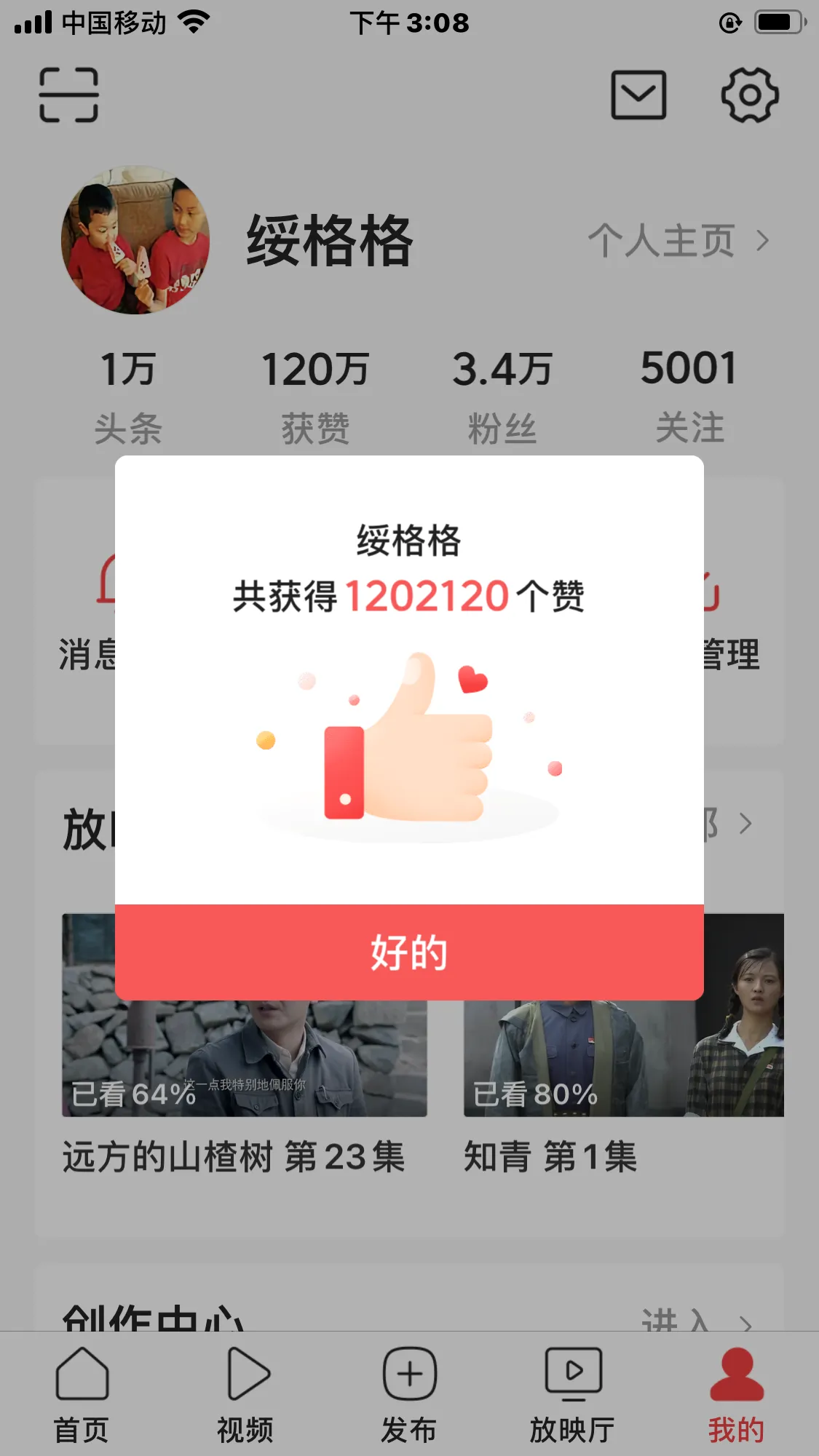Confirm the dialog with 好的 button

coord(409,952)
